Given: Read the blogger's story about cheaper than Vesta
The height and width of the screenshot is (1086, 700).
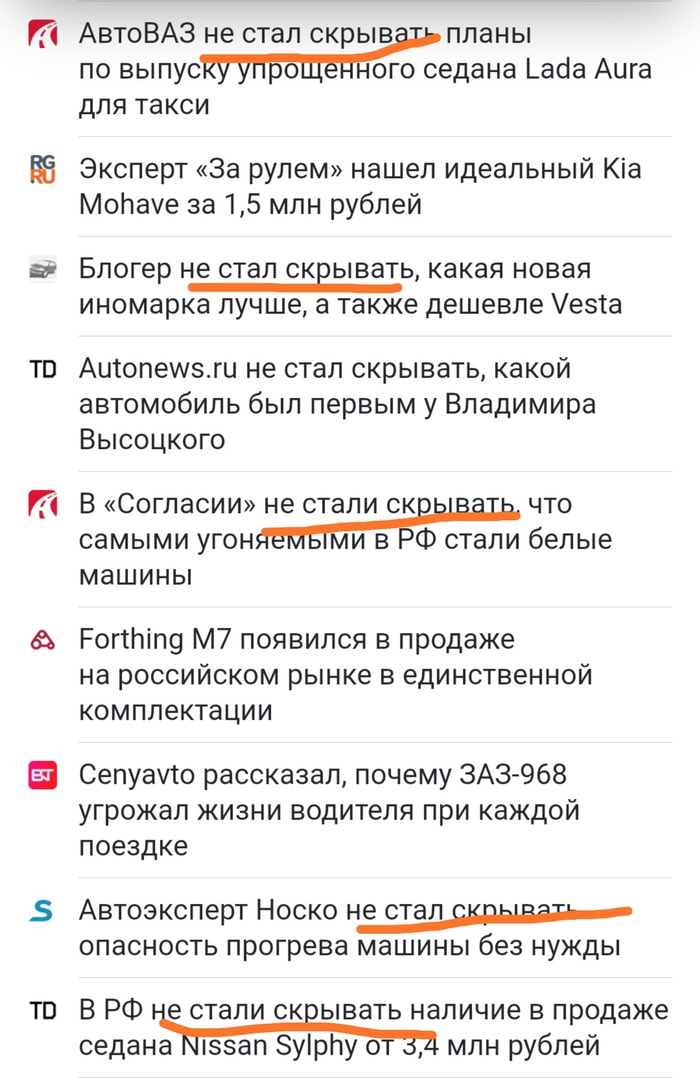Looking at the screenshot, I should tap(350, 286).
